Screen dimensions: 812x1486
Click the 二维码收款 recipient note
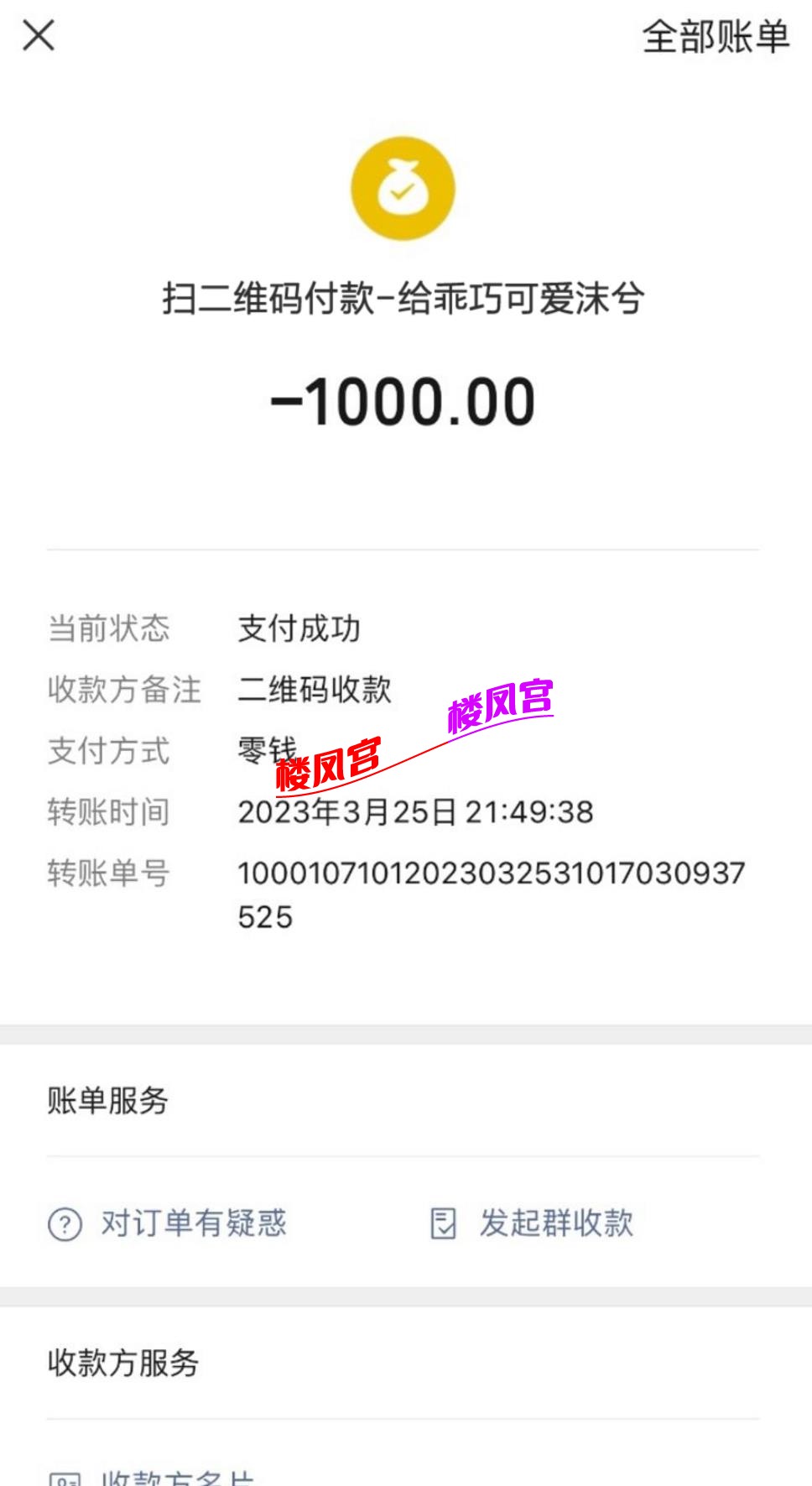(x=315, y=691)
